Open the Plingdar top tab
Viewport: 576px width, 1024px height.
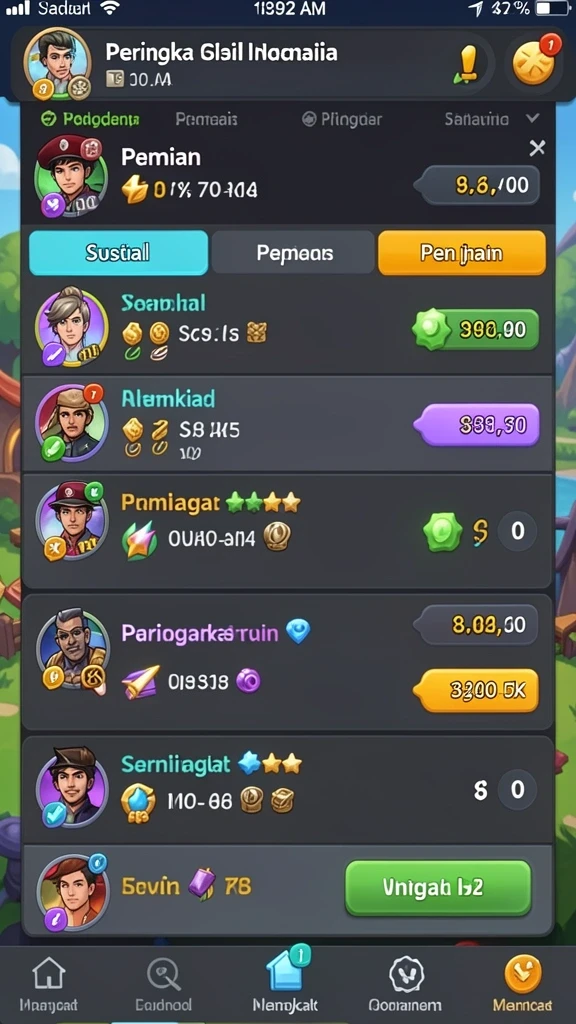pyautogui.click(x=342, y=119)
